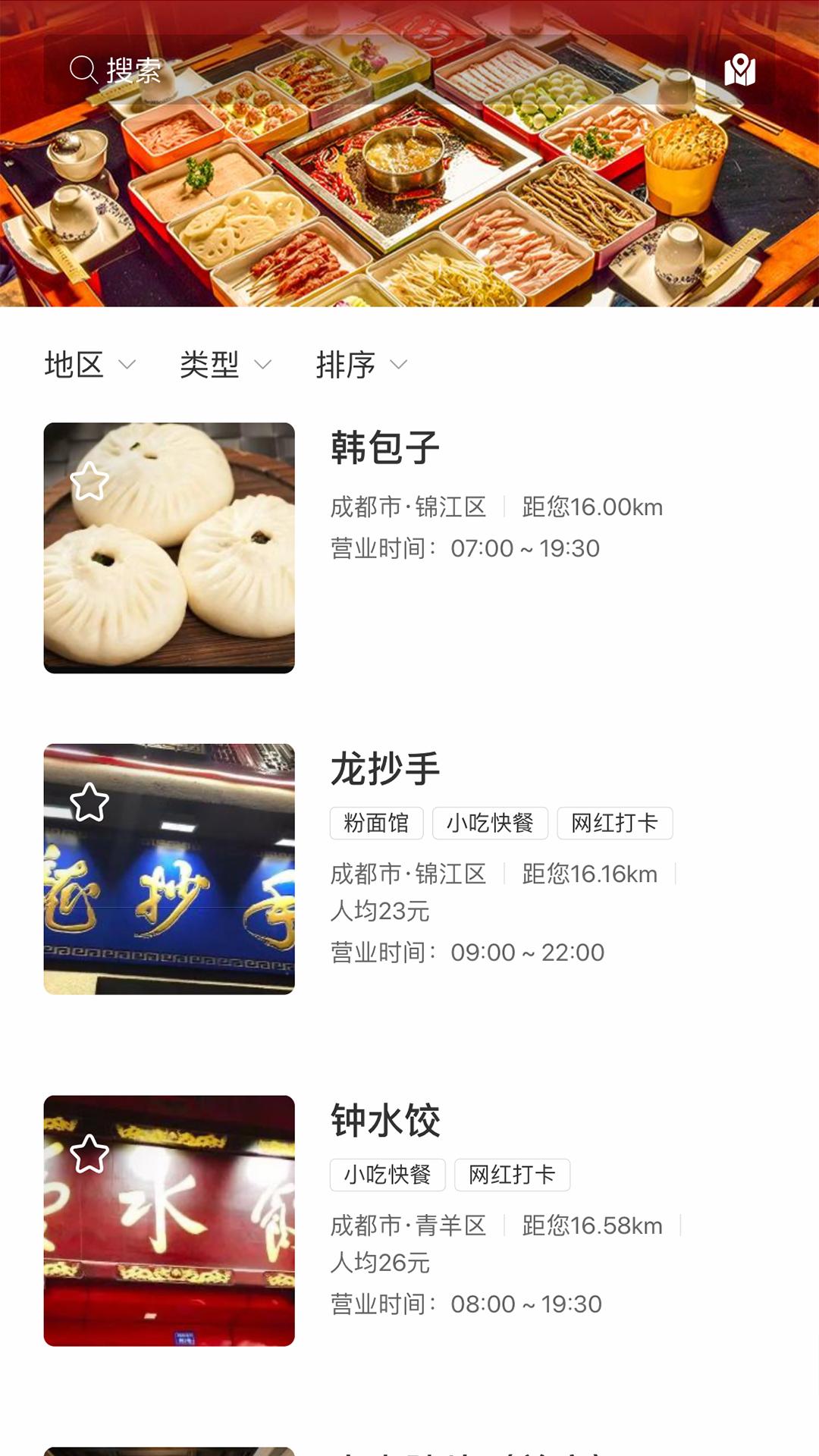Tap the 韩包子 baozi photo
This screenshot has height=1456, width=819.
168,548
